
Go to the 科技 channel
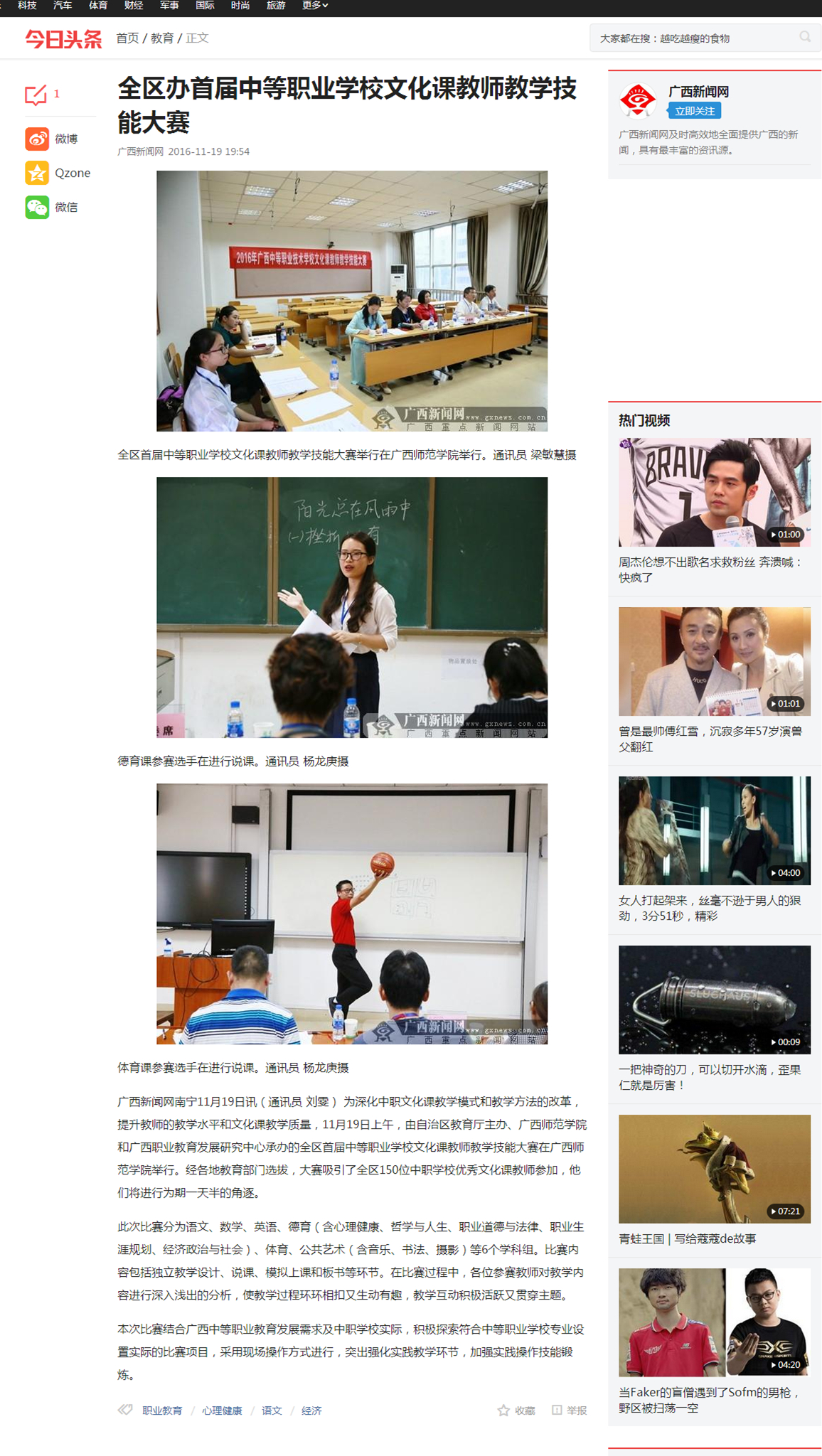(x=27, y=6)
